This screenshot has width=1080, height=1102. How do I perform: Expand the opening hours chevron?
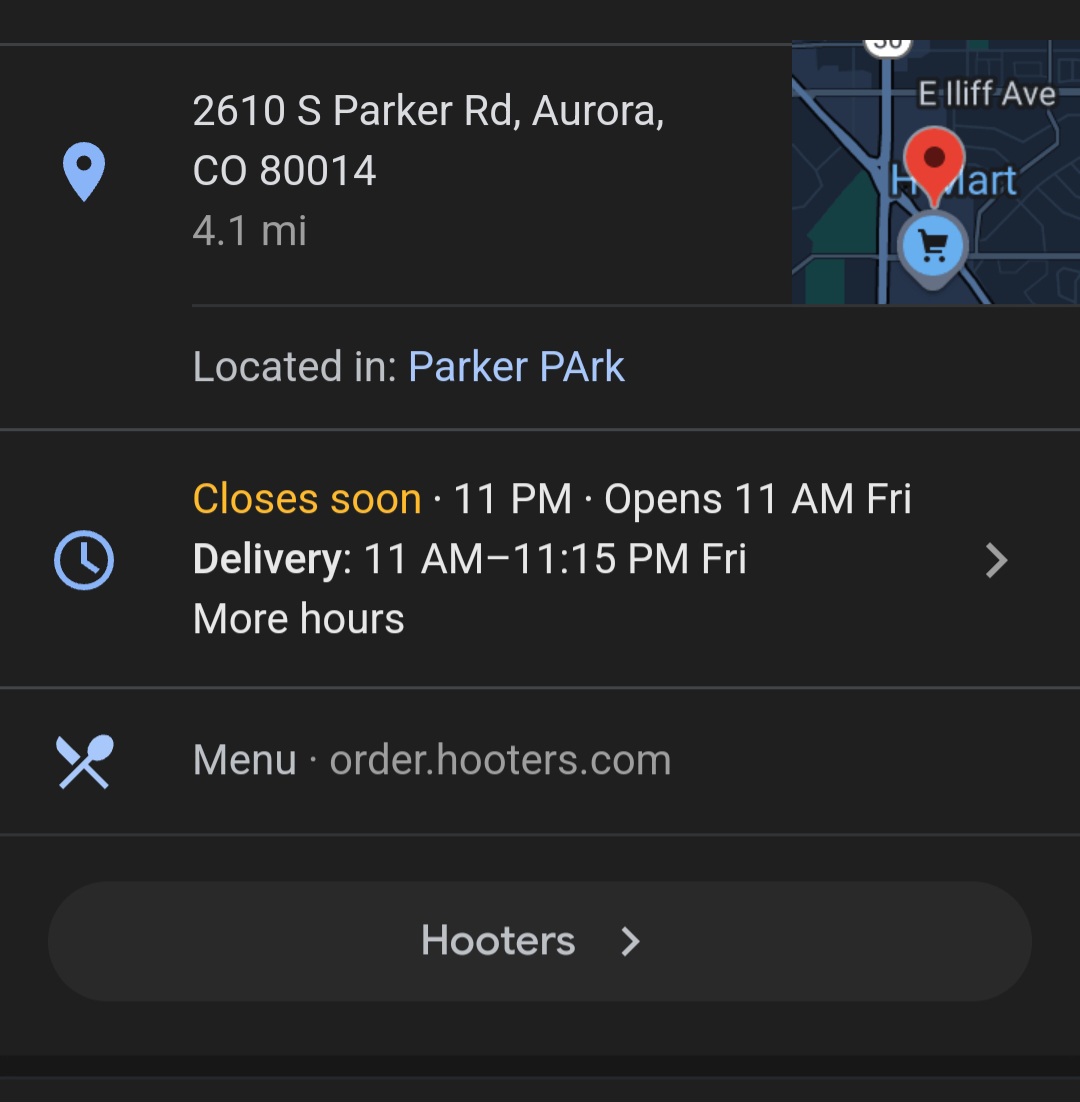[x=996, y=560]
